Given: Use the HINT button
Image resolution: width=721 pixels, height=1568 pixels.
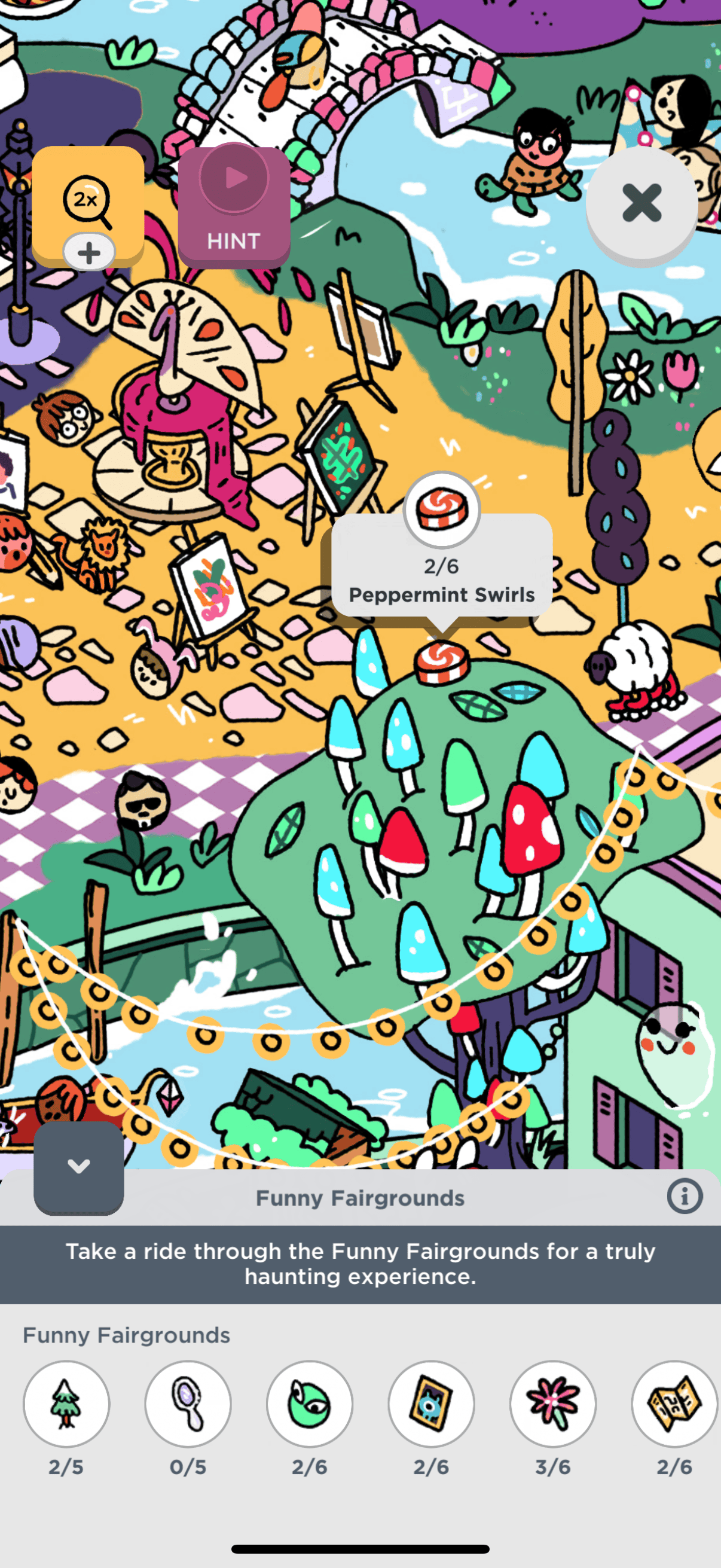Looking at the screenshot, I should [x=234, y=206].
